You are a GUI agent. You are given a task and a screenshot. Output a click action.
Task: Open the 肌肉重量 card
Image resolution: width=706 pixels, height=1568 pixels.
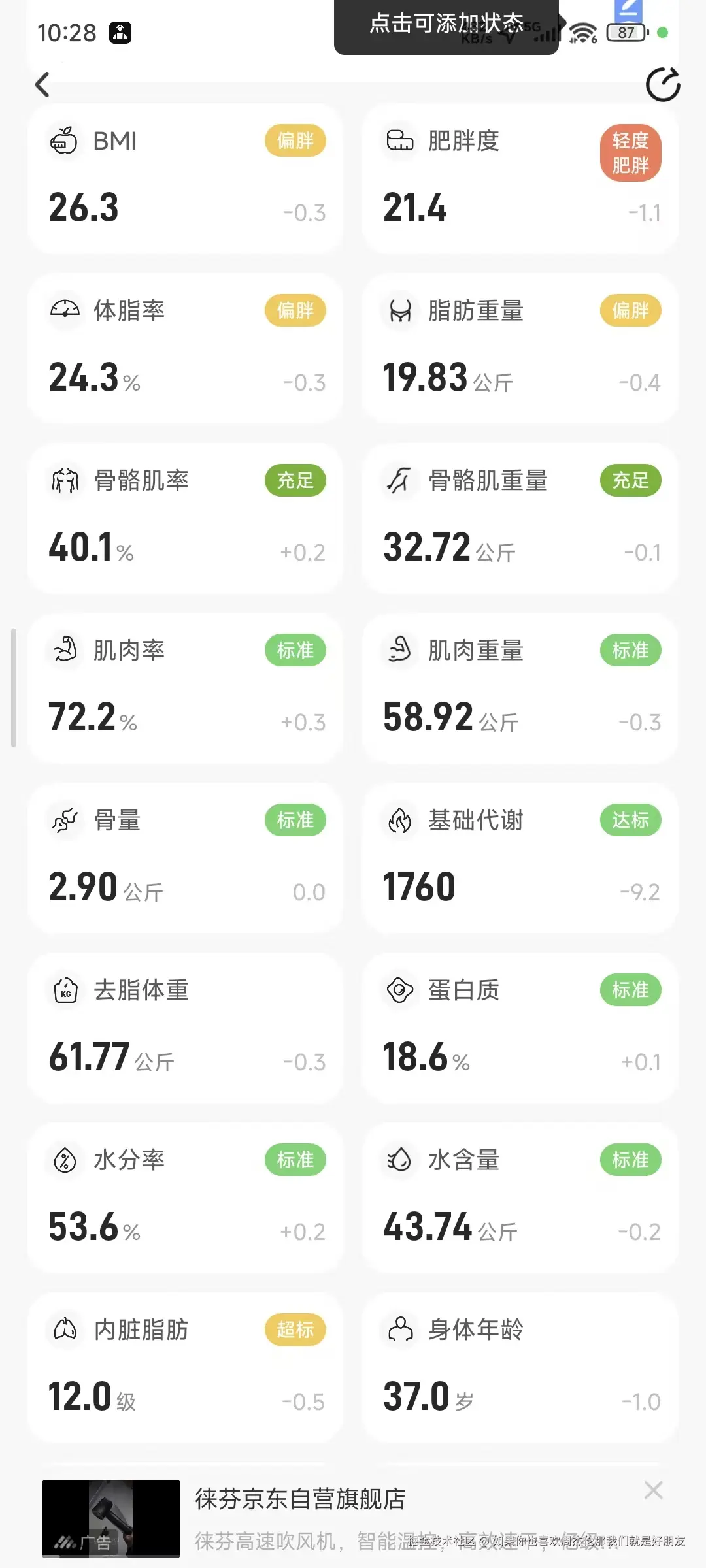point(520,688)
